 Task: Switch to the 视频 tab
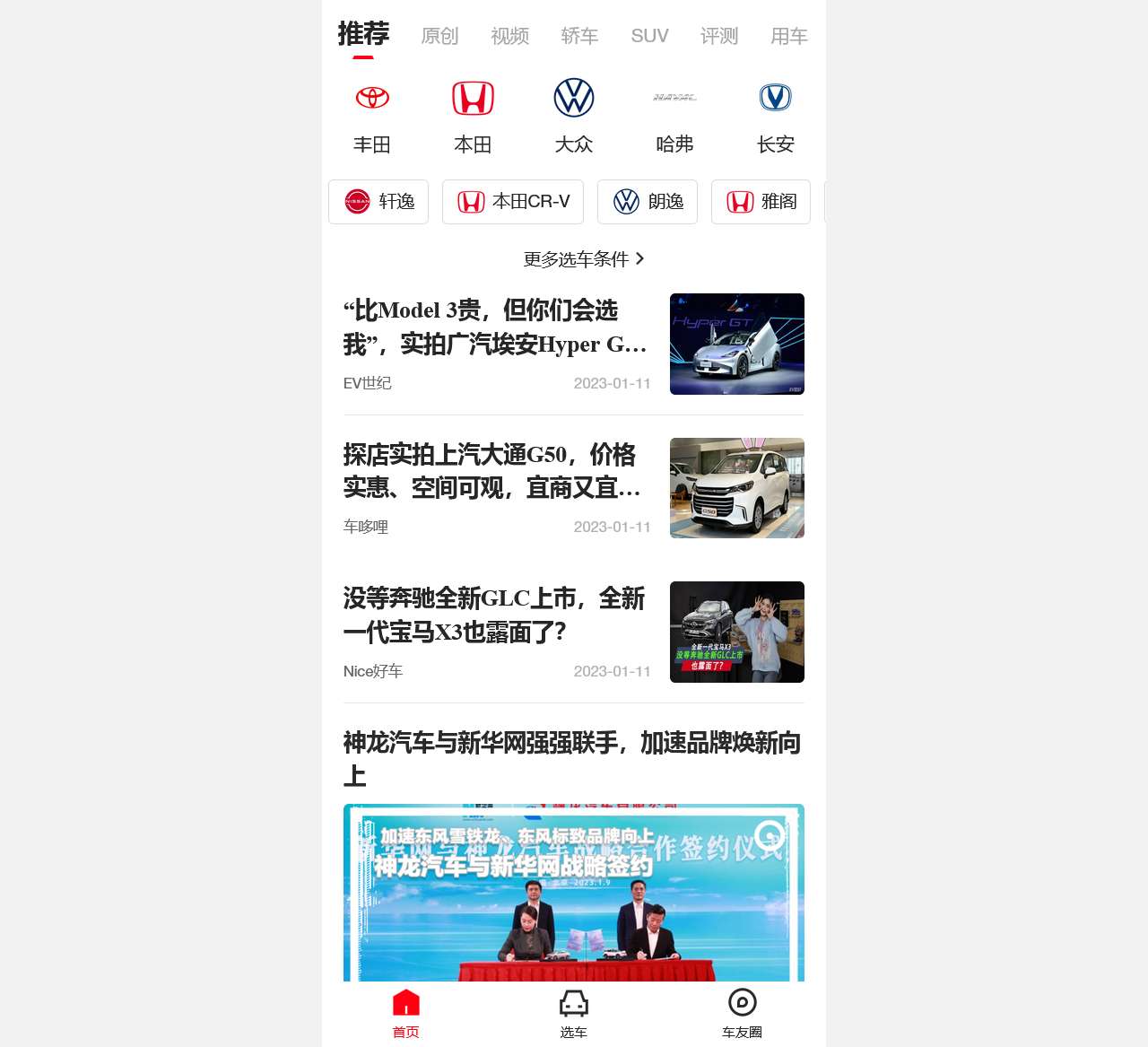(509, 36)
